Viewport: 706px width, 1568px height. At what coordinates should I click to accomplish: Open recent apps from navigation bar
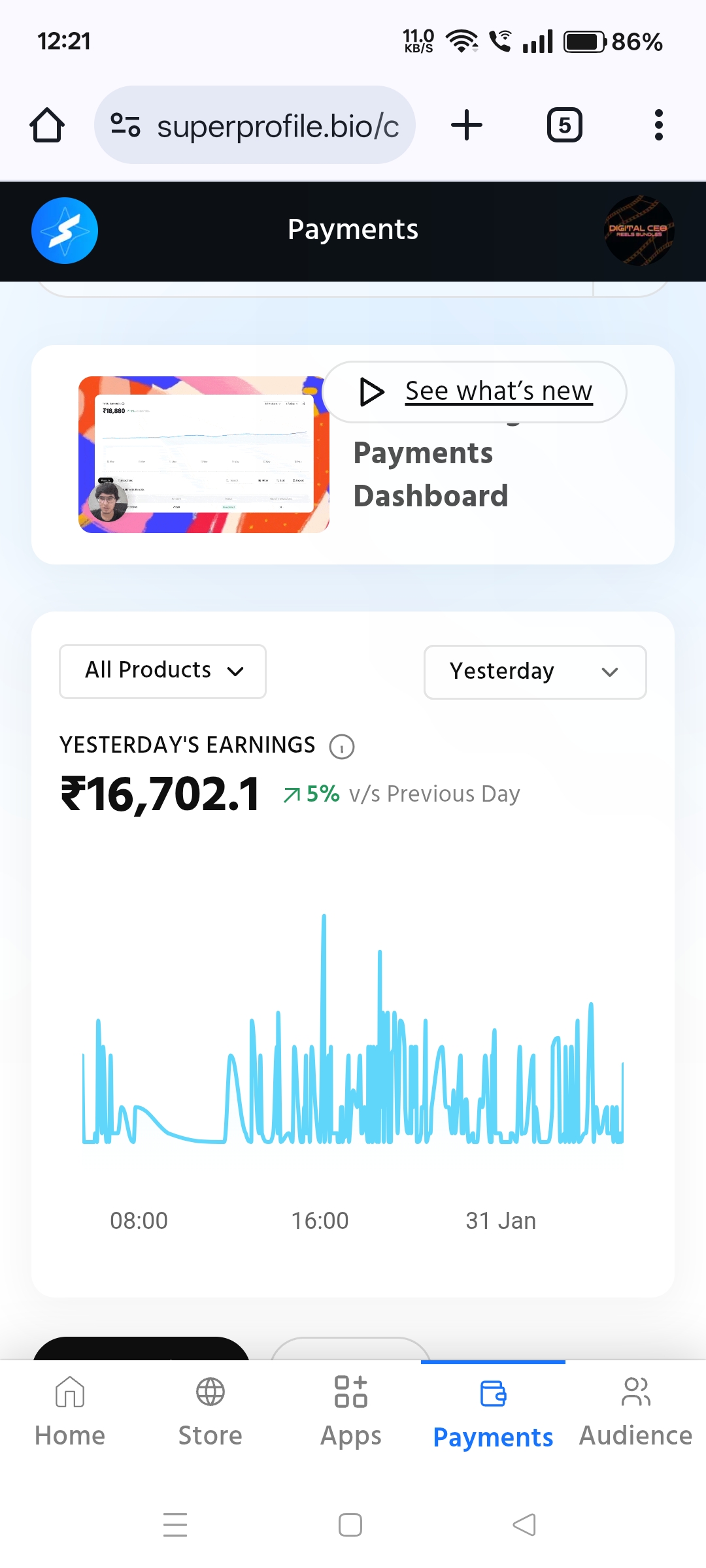[175, 1525]
